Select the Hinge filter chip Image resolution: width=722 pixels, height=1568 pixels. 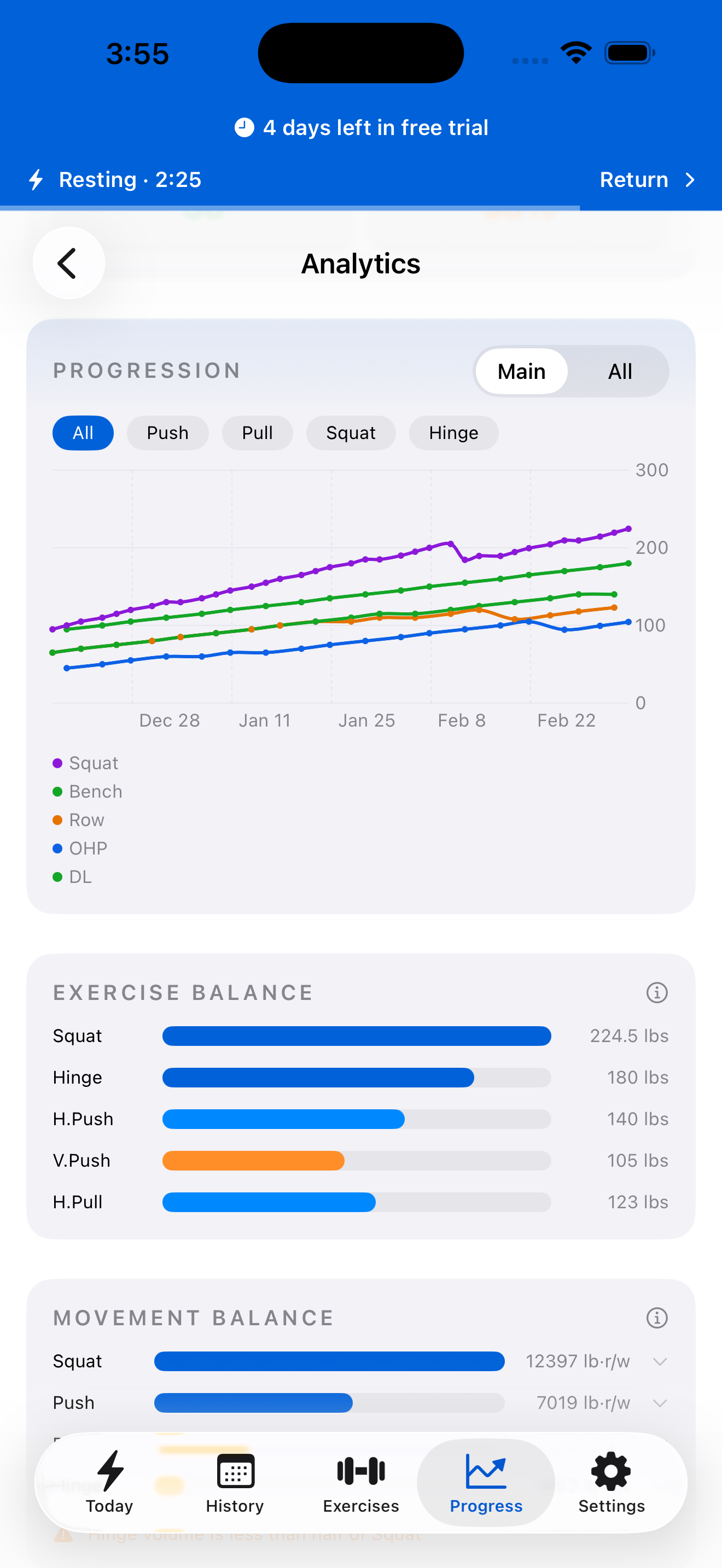pos(453,433)
